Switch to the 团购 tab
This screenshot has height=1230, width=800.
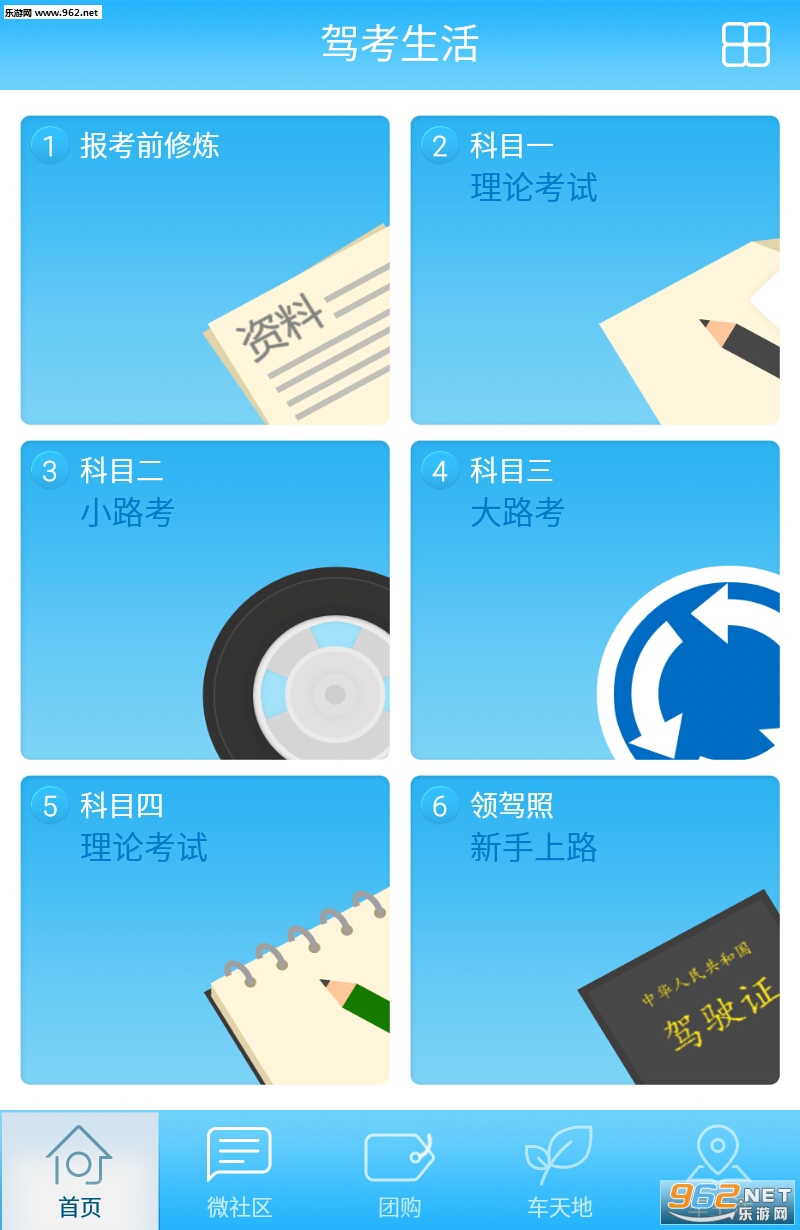pos(399,1170)
